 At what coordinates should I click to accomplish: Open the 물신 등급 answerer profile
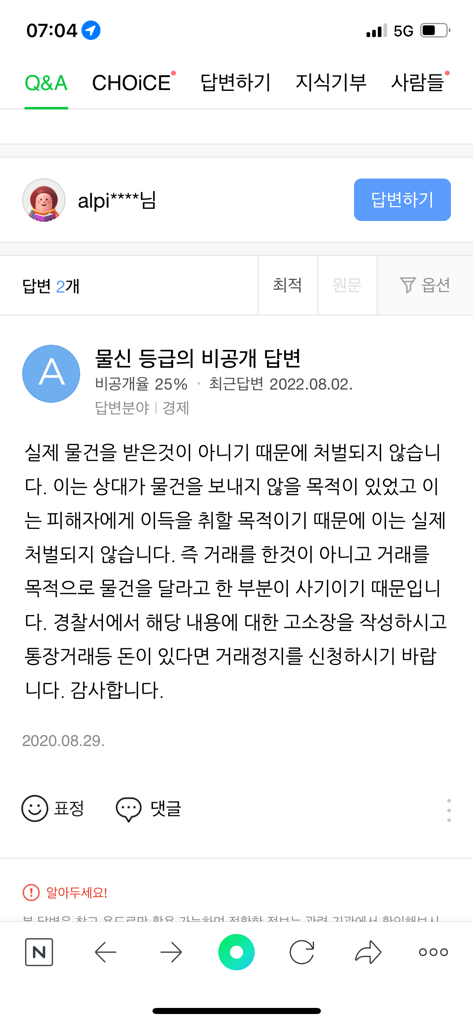(x=51, y=374)
